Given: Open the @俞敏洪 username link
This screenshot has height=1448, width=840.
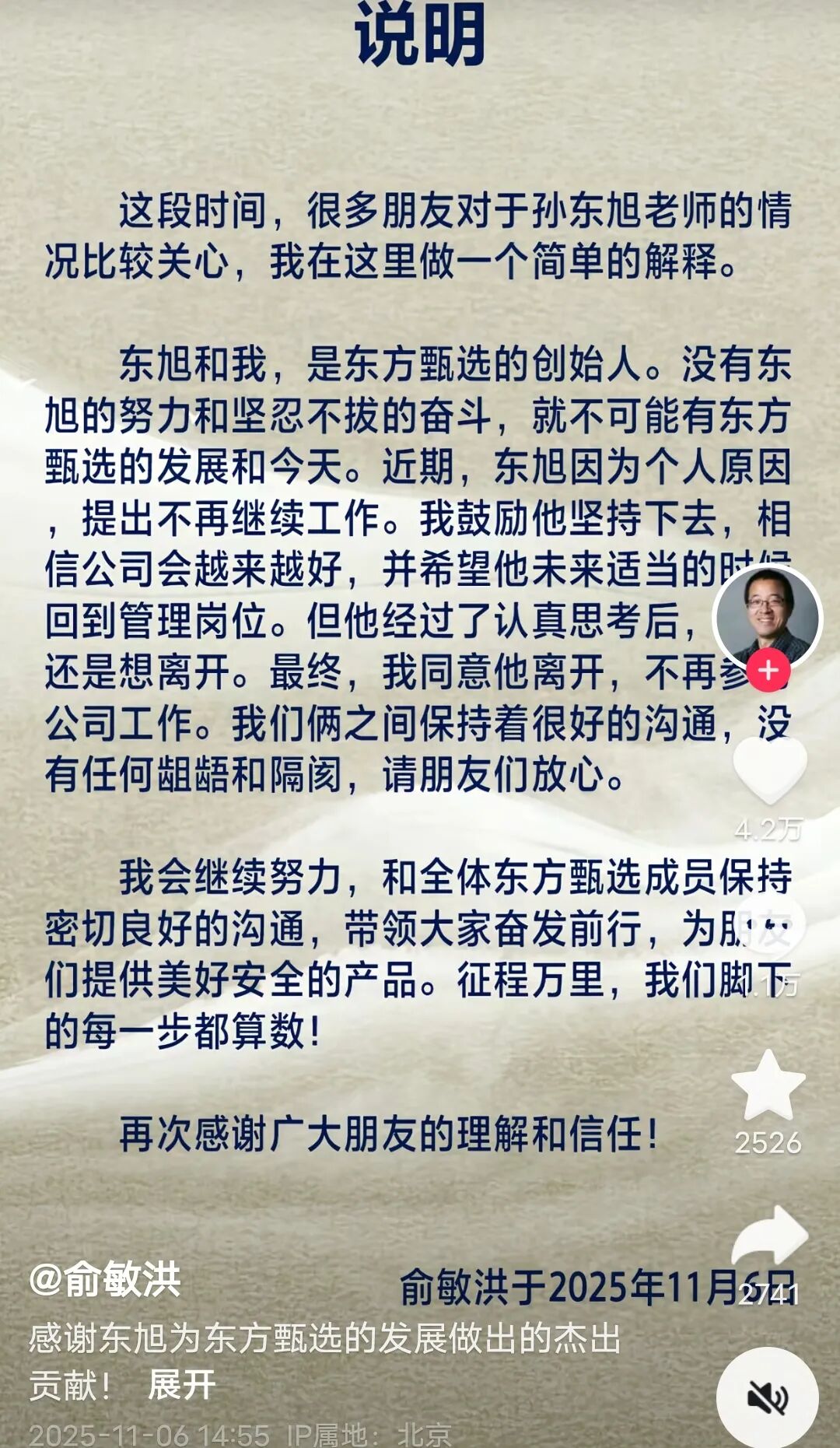Looking at the screenshot, I should point(105,1280).
